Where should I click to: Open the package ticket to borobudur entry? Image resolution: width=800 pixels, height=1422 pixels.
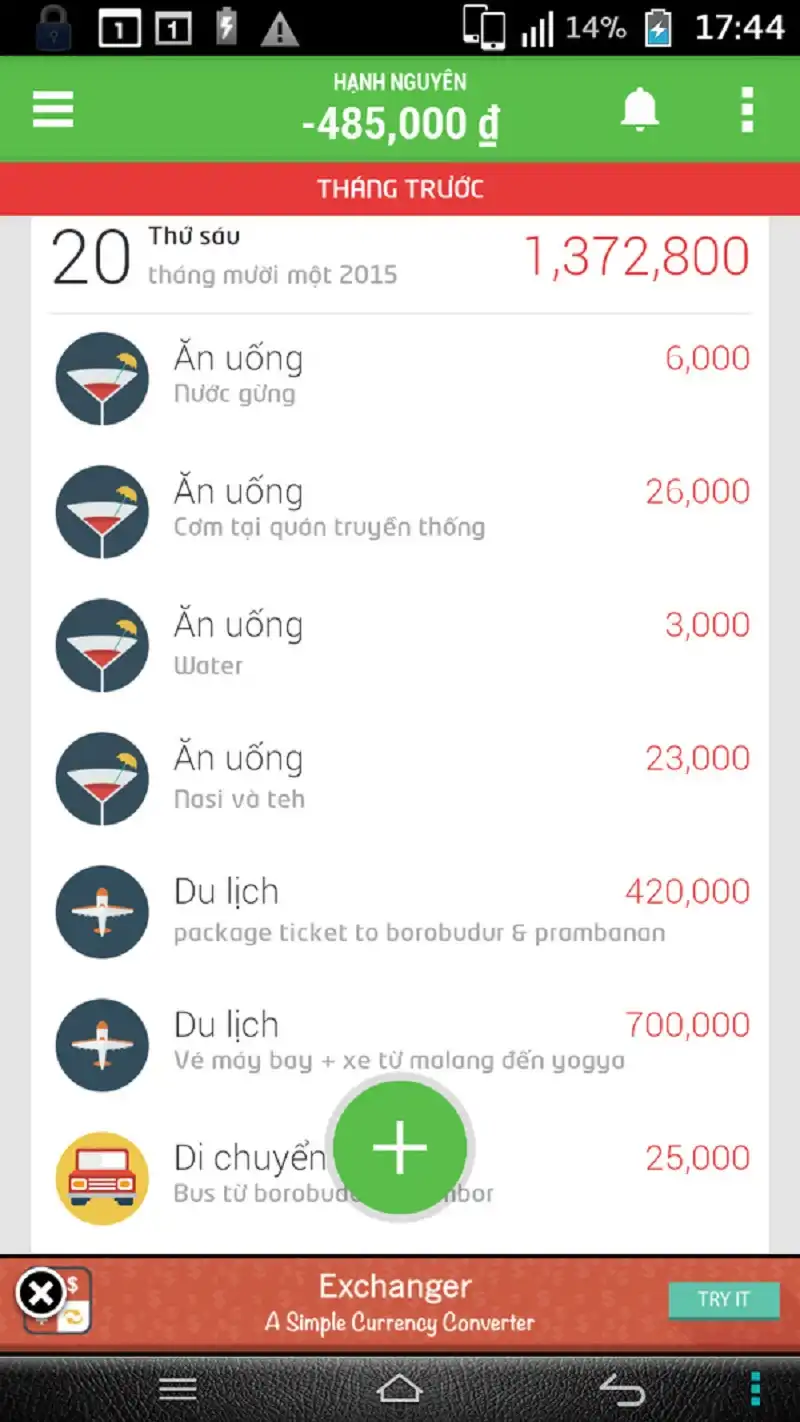(400, 910)
